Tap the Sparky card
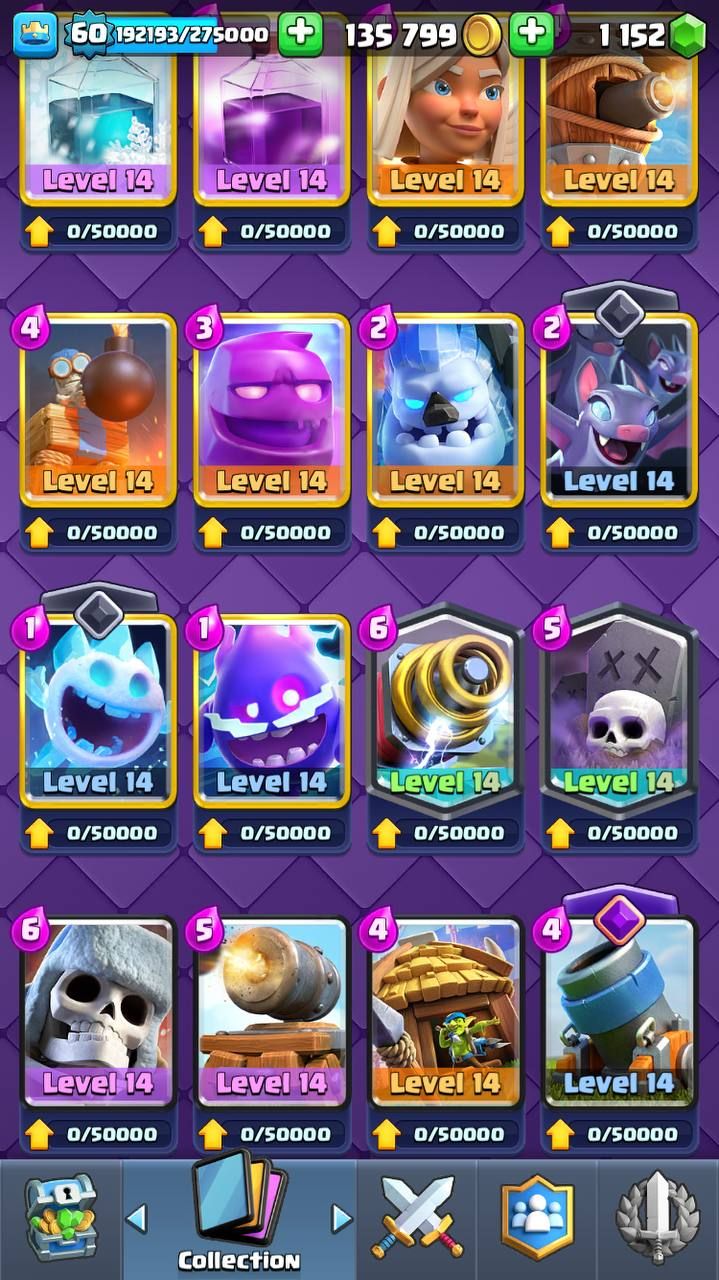The height and width of the screenshot is (1280, 719). 445,712
